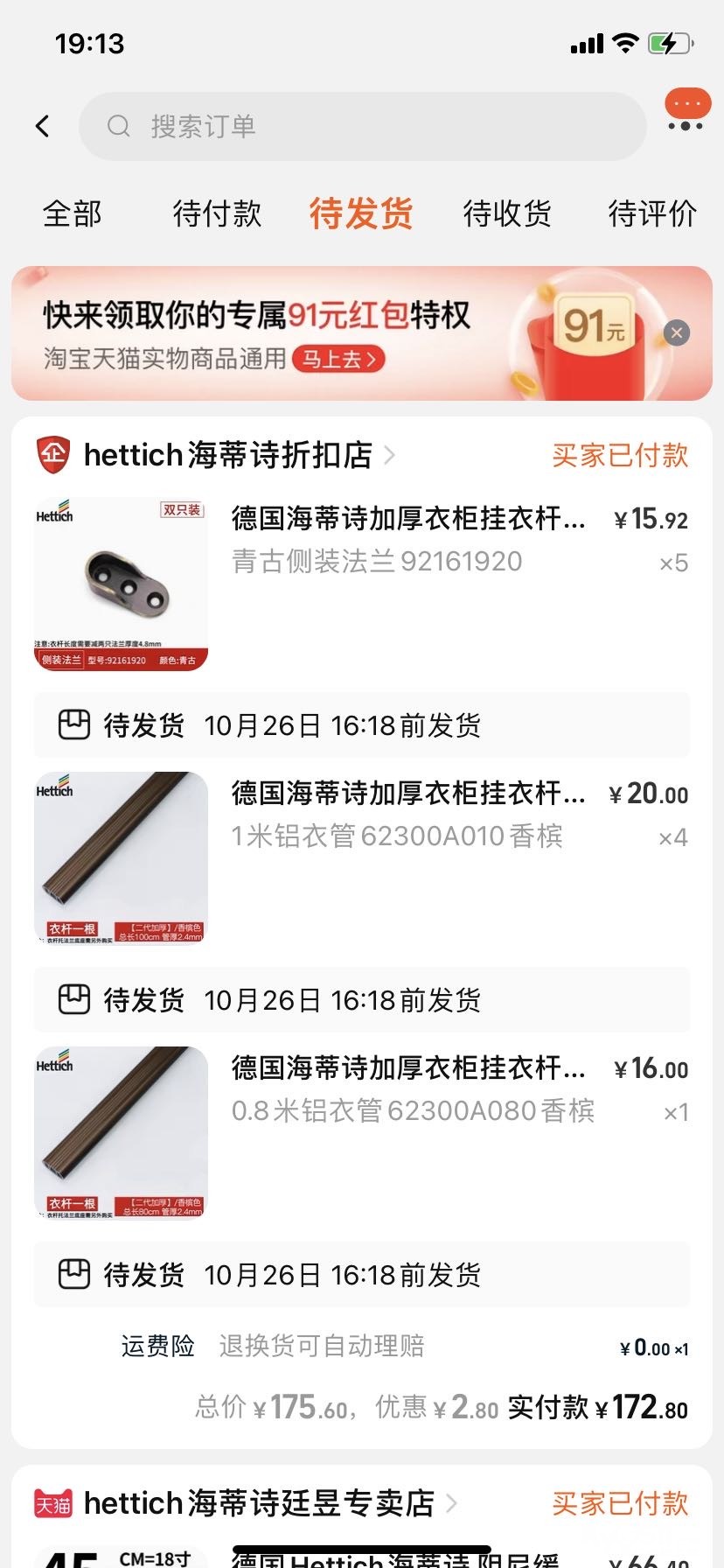Switch to the 待评价 tab

[x=652, y=213]
